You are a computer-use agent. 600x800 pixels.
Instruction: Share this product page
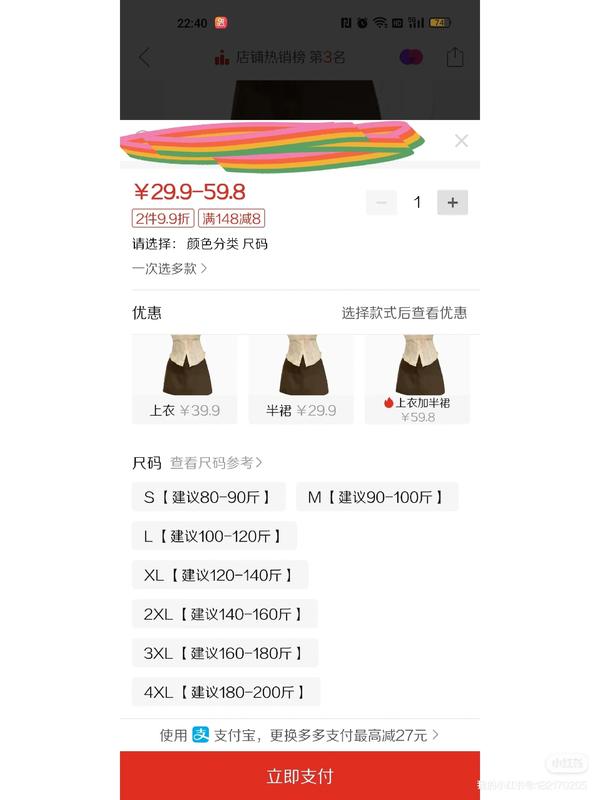(x=455, y=57)
